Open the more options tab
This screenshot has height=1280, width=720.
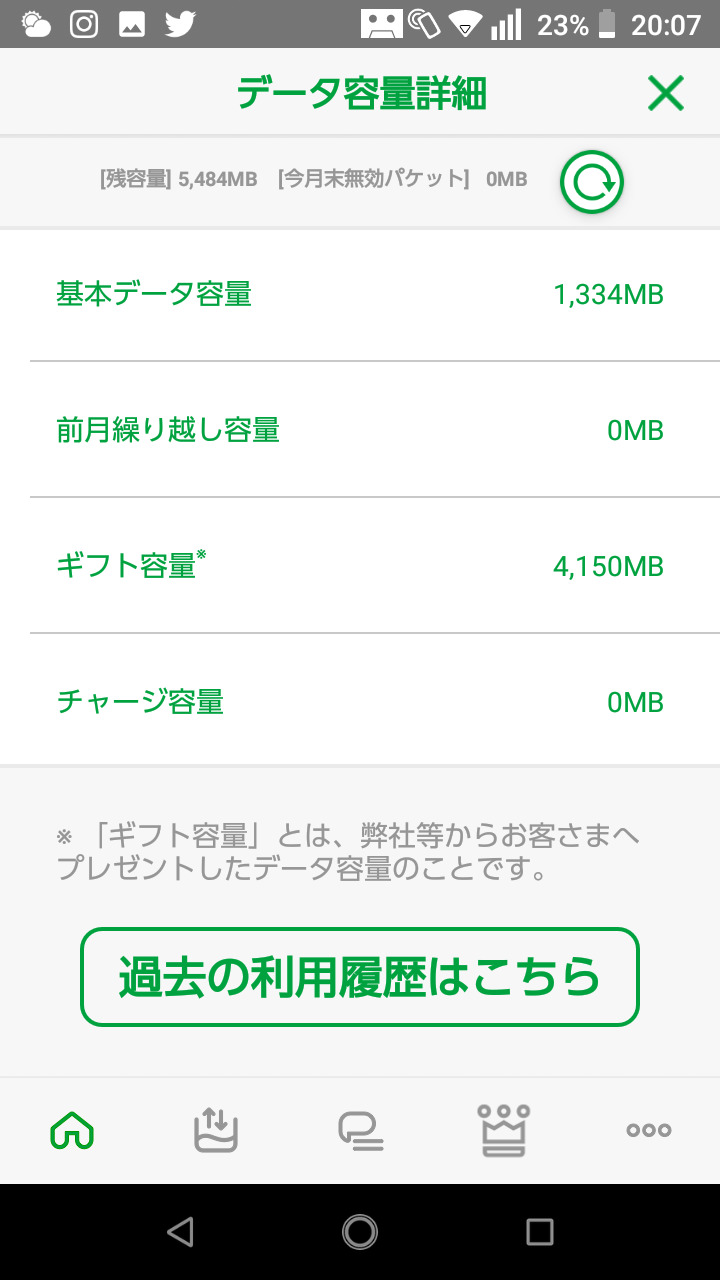point(648,1130)
